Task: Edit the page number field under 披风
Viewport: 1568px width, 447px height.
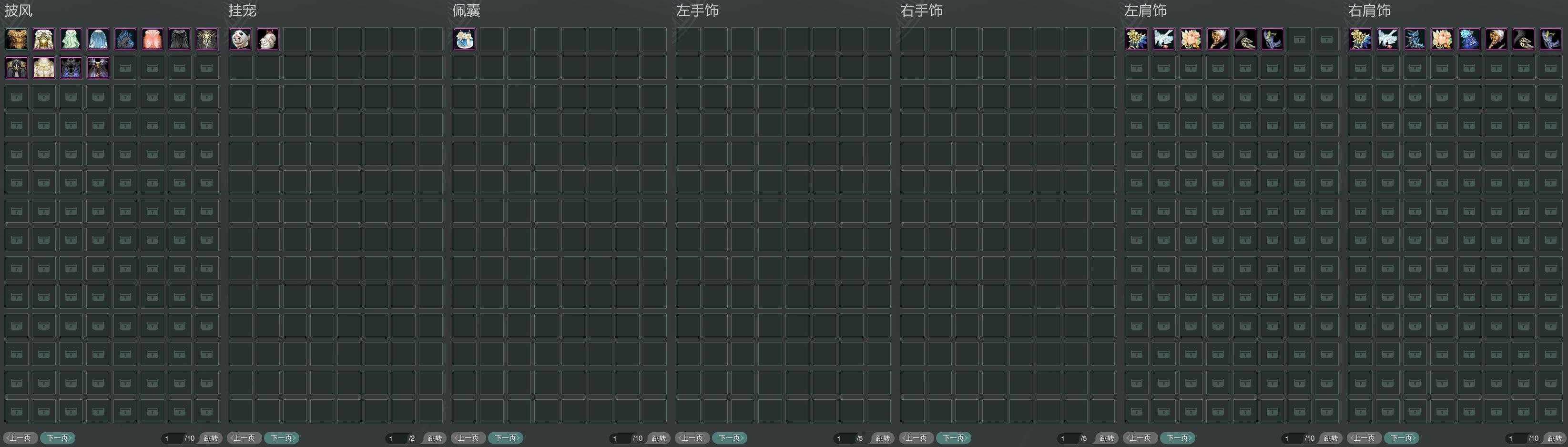Action: (172, 438)
